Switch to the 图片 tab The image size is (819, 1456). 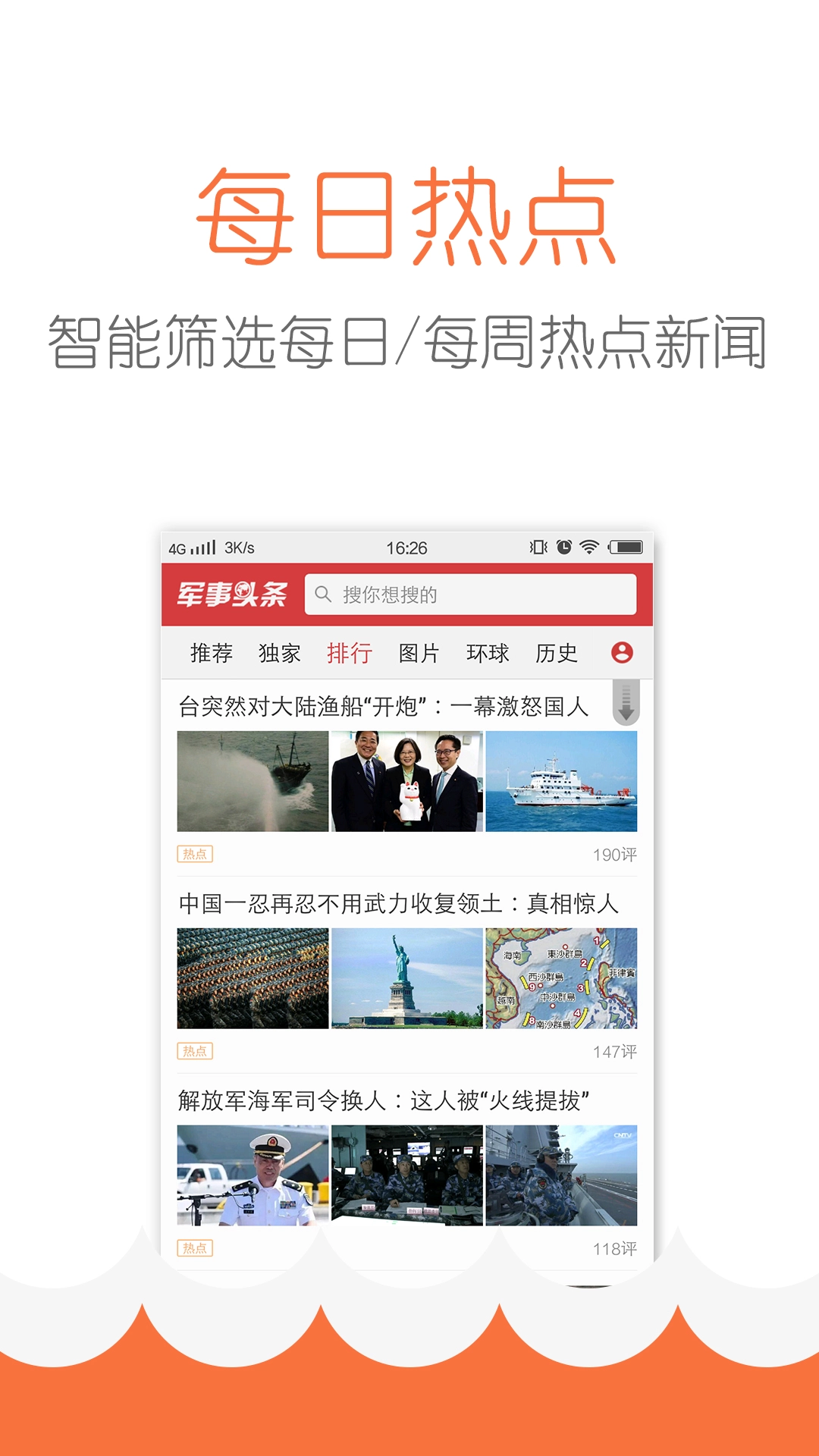418,653
